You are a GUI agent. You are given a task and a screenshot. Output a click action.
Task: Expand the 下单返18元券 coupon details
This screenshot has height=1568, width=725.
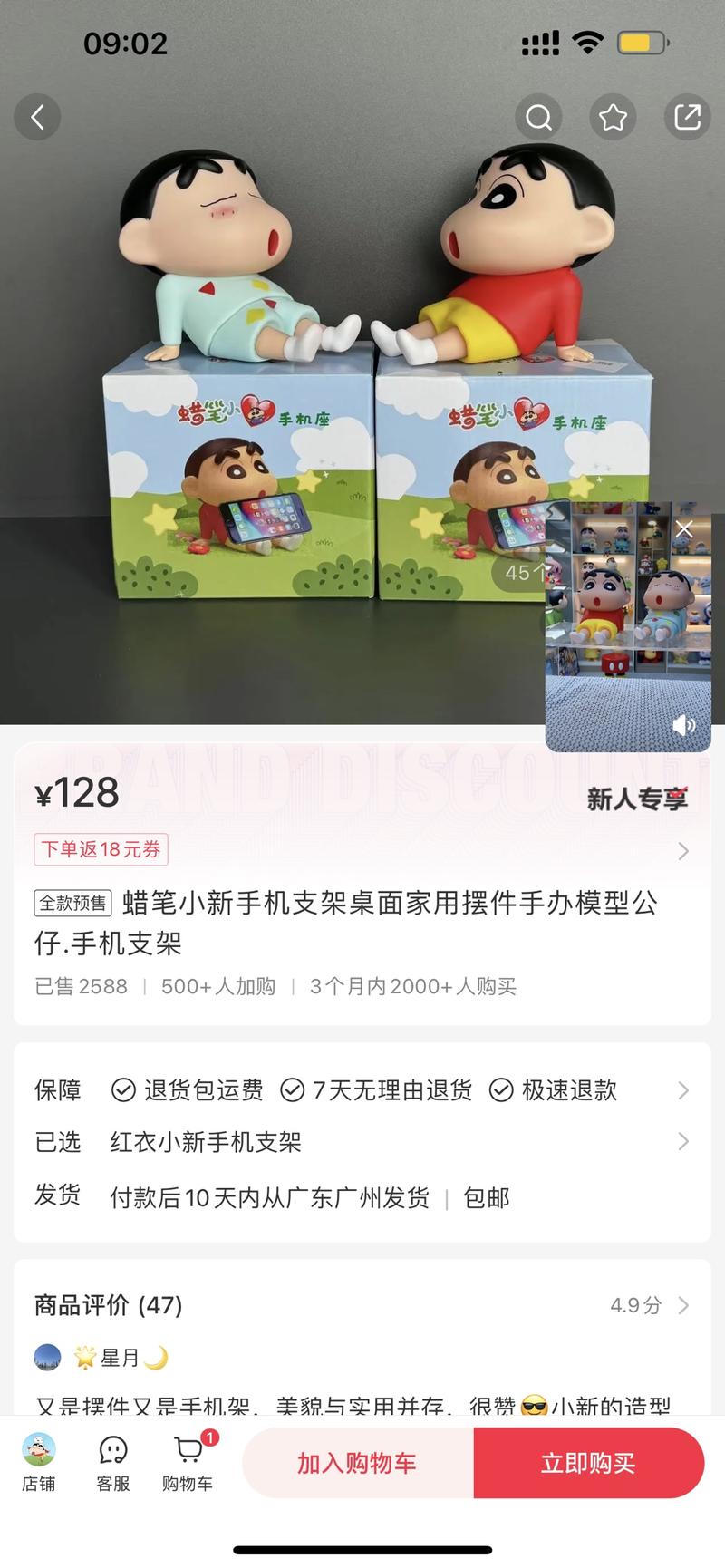pos(101,850)
